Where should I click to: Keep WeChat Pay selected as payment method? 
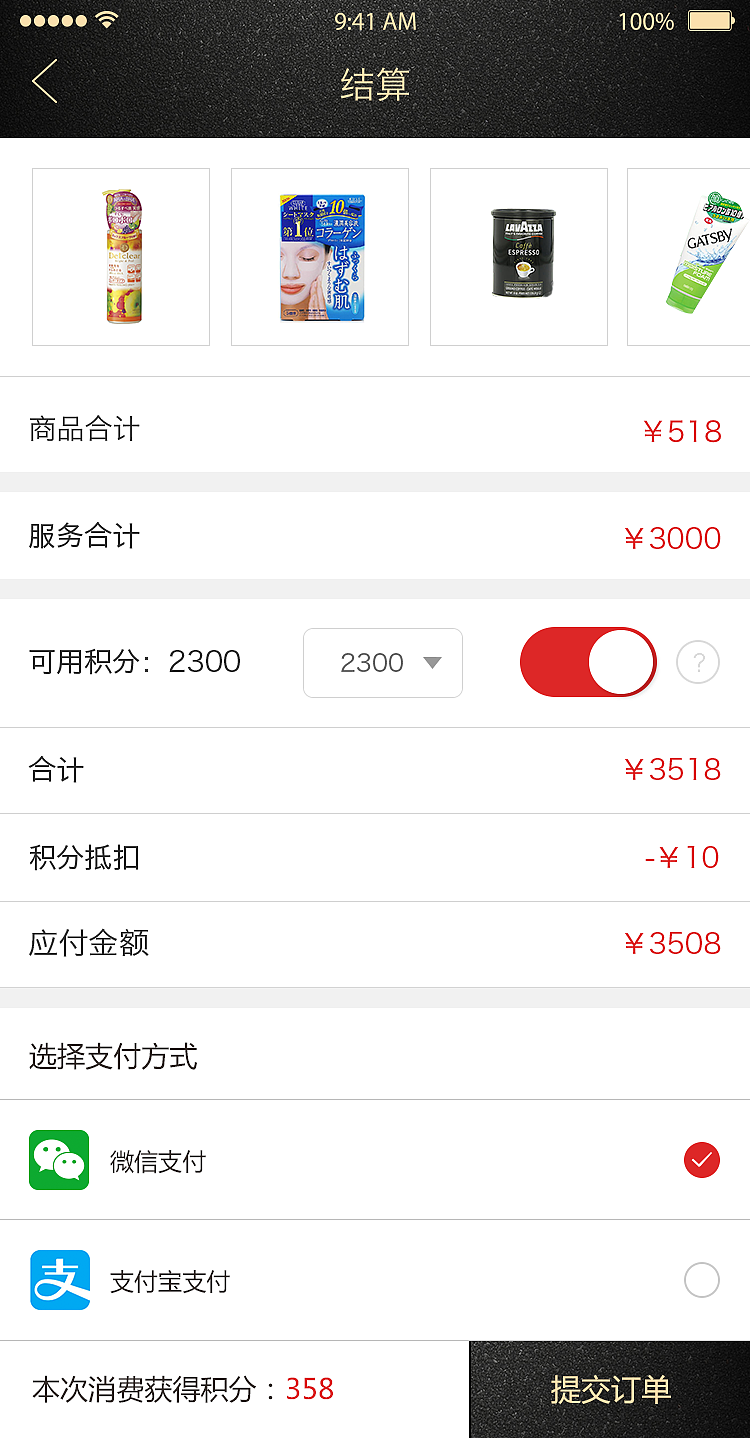click(702, 1160)
